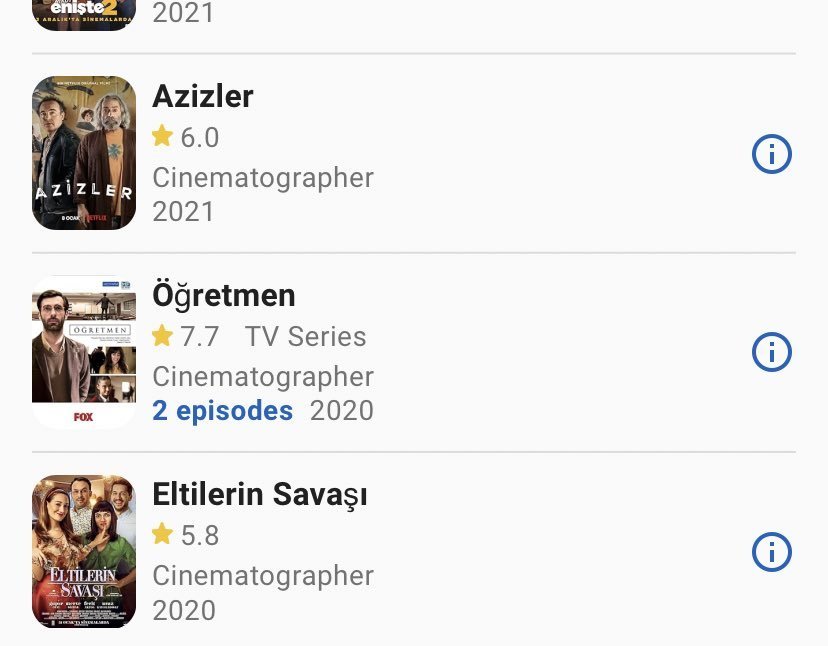This screenshot has width=828, height=646.
Task: View the 2 episodes link for Öğretmen
Action: (x=222, y=411)
